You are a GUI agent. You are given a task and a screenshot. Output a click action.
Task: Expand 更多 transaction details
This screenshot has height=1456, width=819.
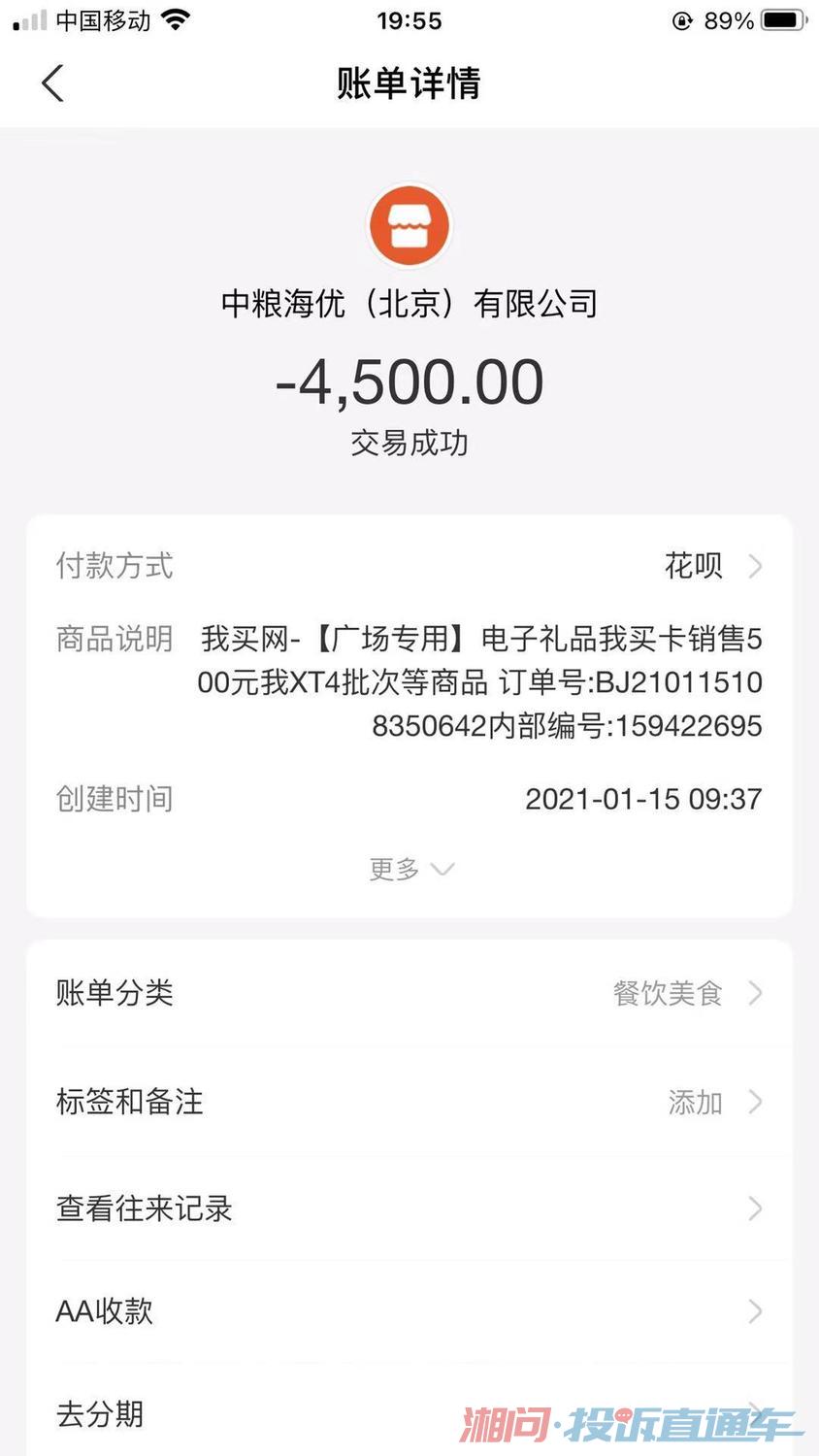pos(410,869)
